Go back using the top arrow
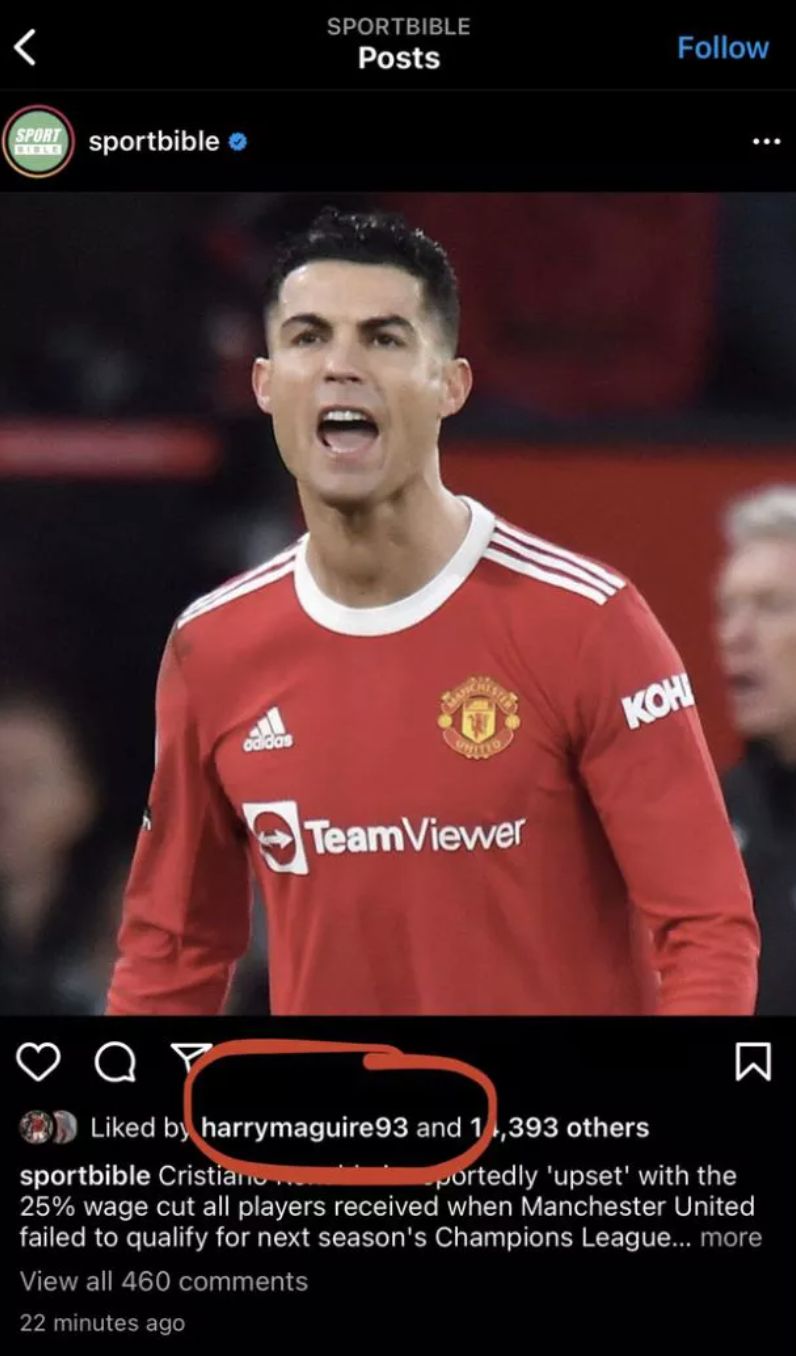Screen dimensions: 796x1356 click(26, 47)
